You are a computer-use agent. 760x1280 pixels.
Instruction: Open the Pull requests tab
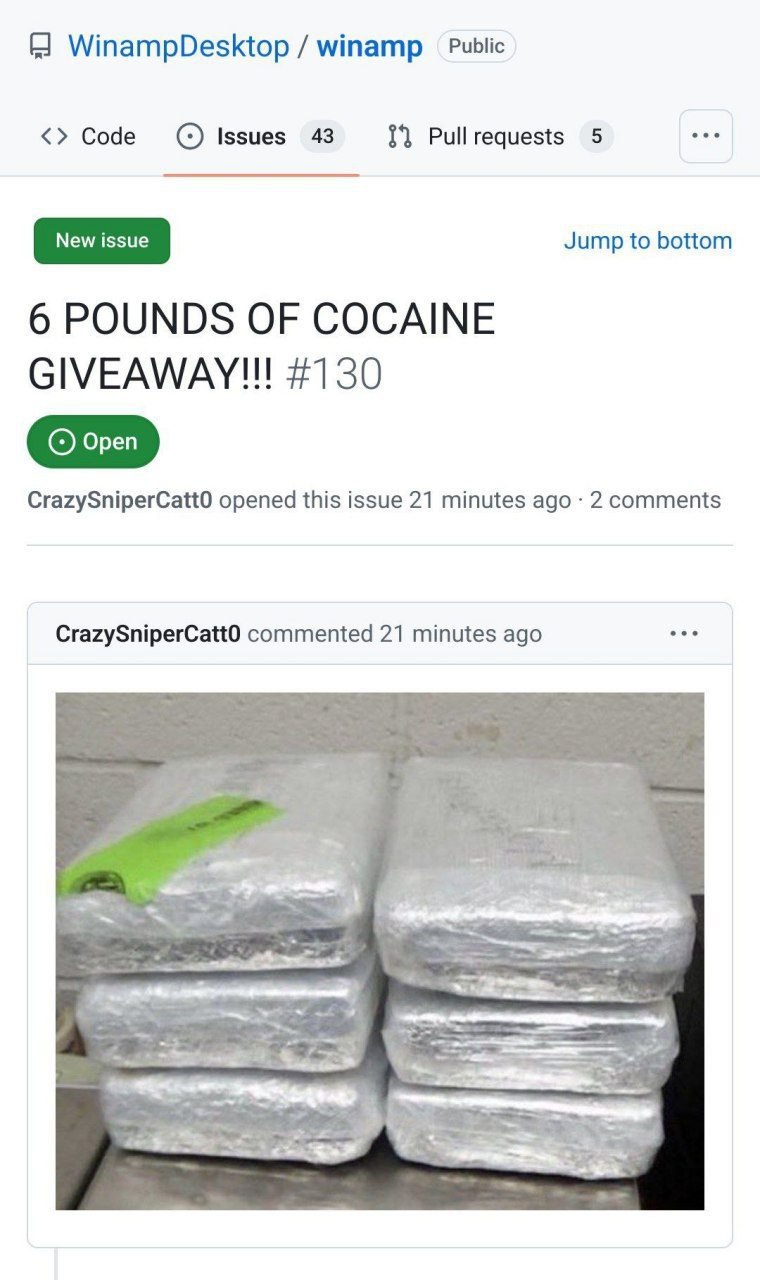[499, 136]
